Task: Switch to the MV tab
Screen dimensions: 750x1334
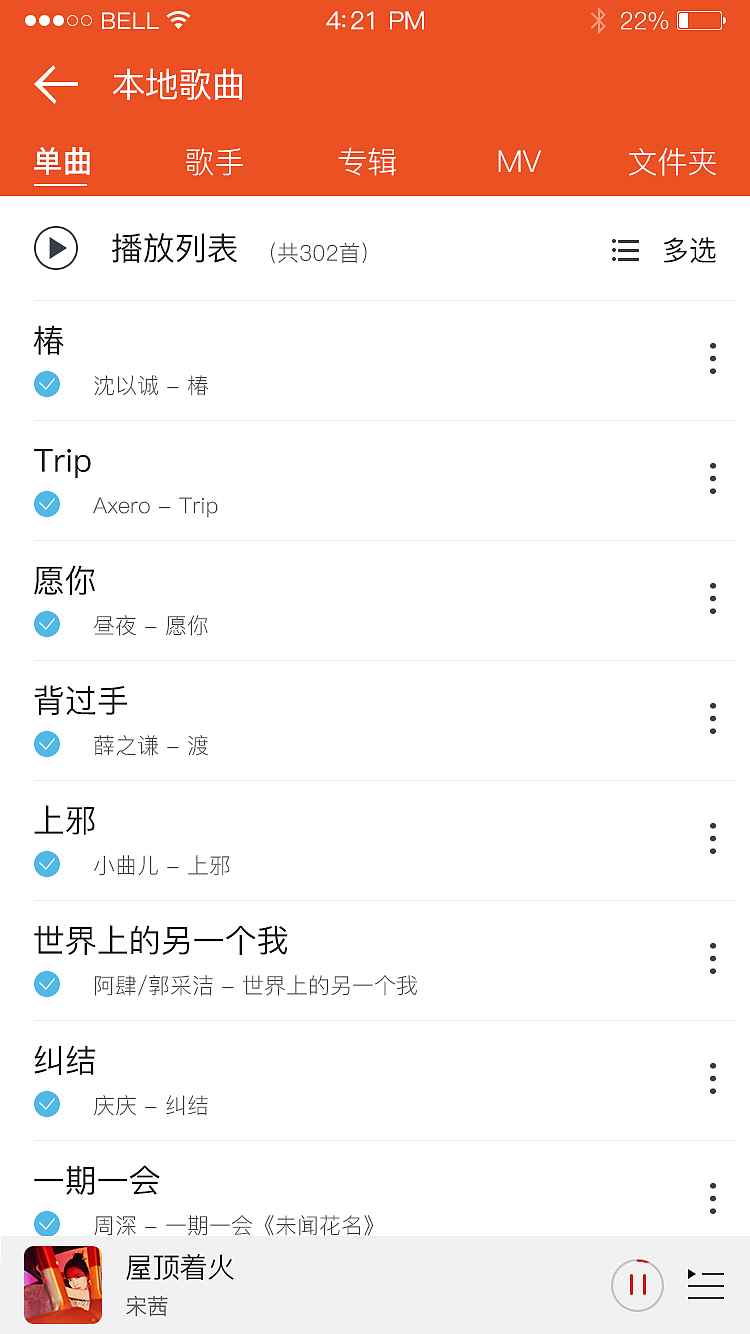Action: click(518, 161)
